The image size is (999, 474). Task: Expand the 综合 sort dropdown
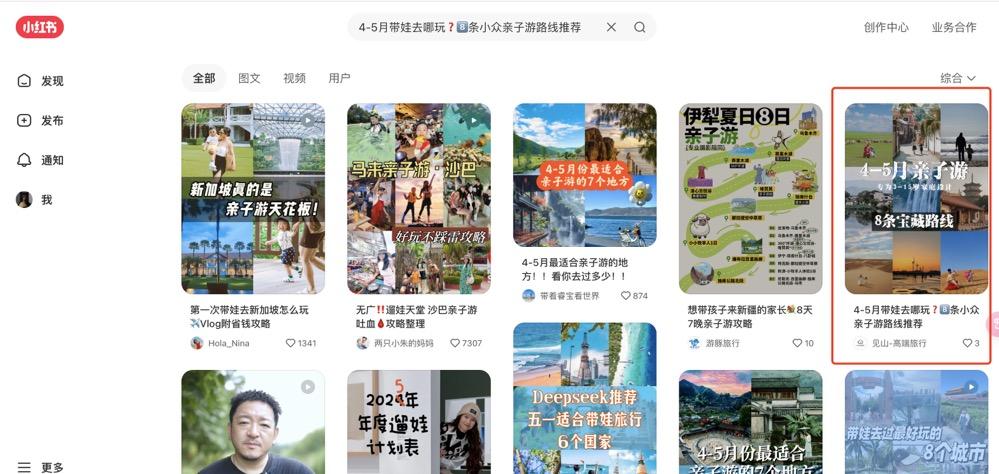coord(957,78)
